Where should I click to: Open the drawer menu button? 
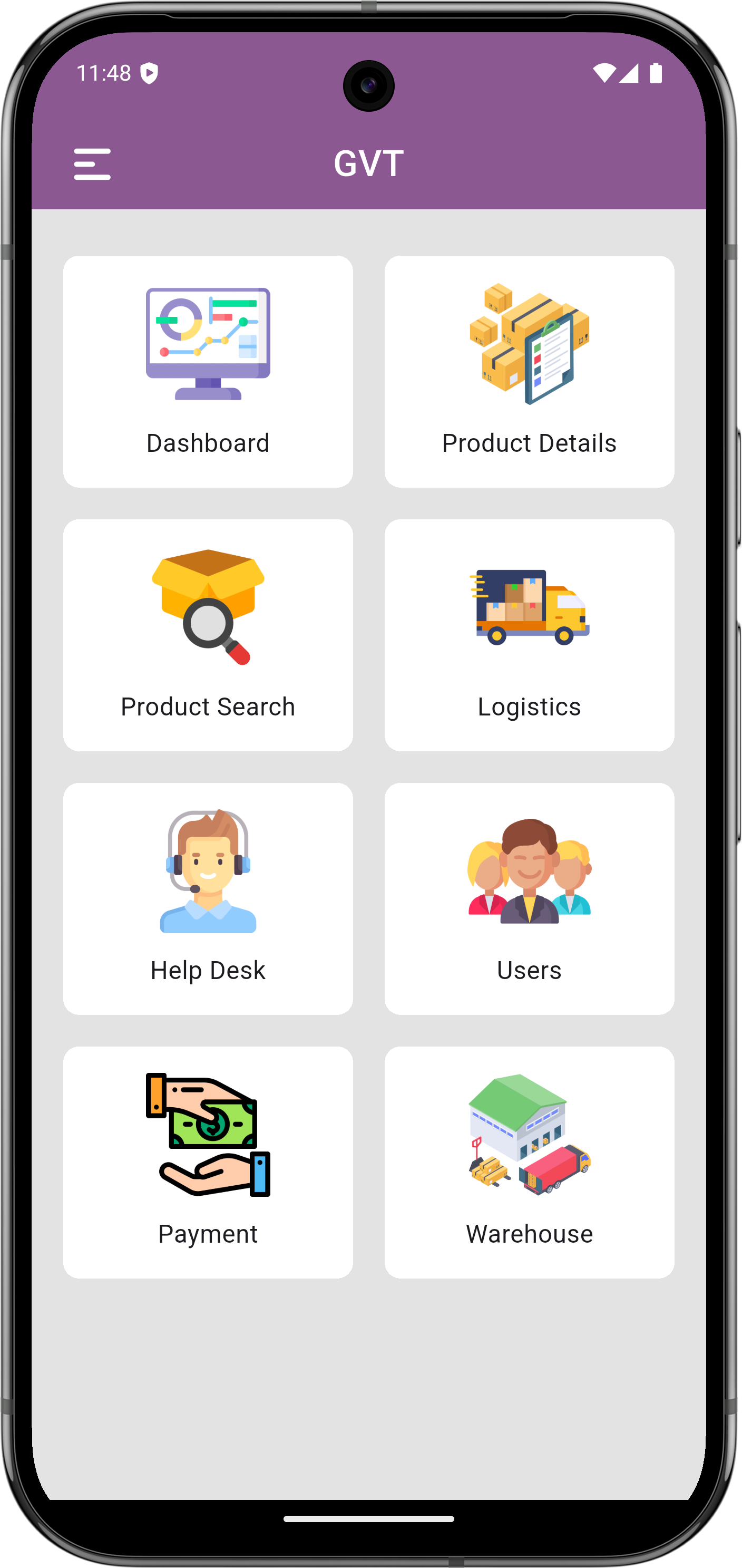pyautogui.click(x=92, y=164)
